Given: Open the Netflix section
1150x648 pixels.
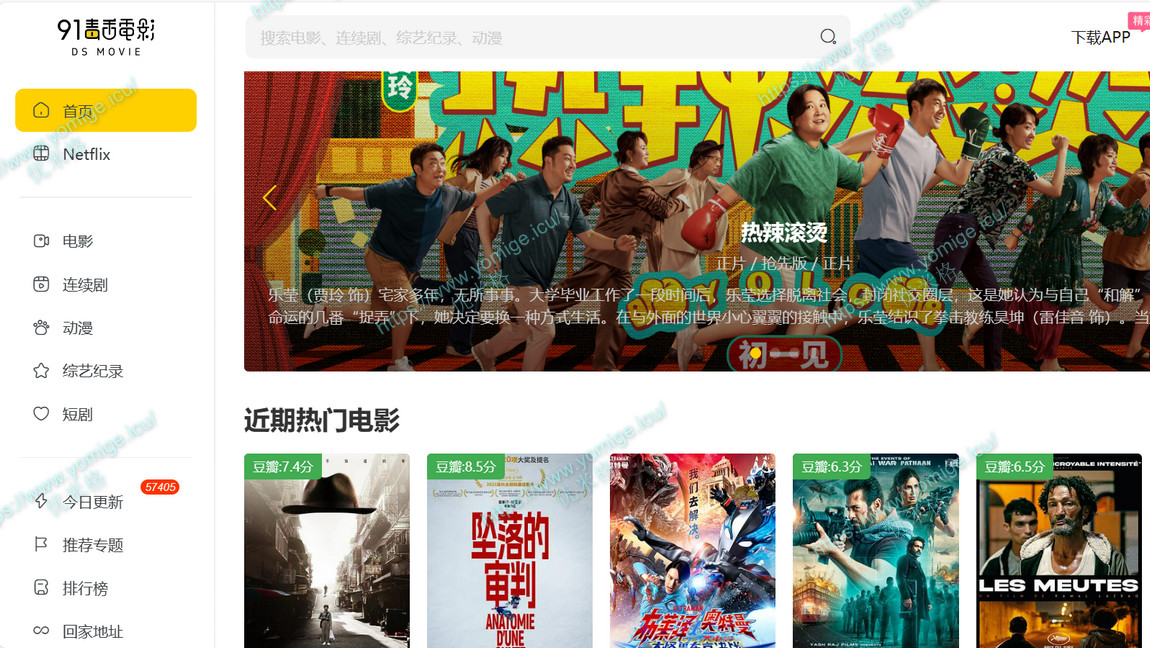Looking at the screenshot, I should tap(86, 154).
